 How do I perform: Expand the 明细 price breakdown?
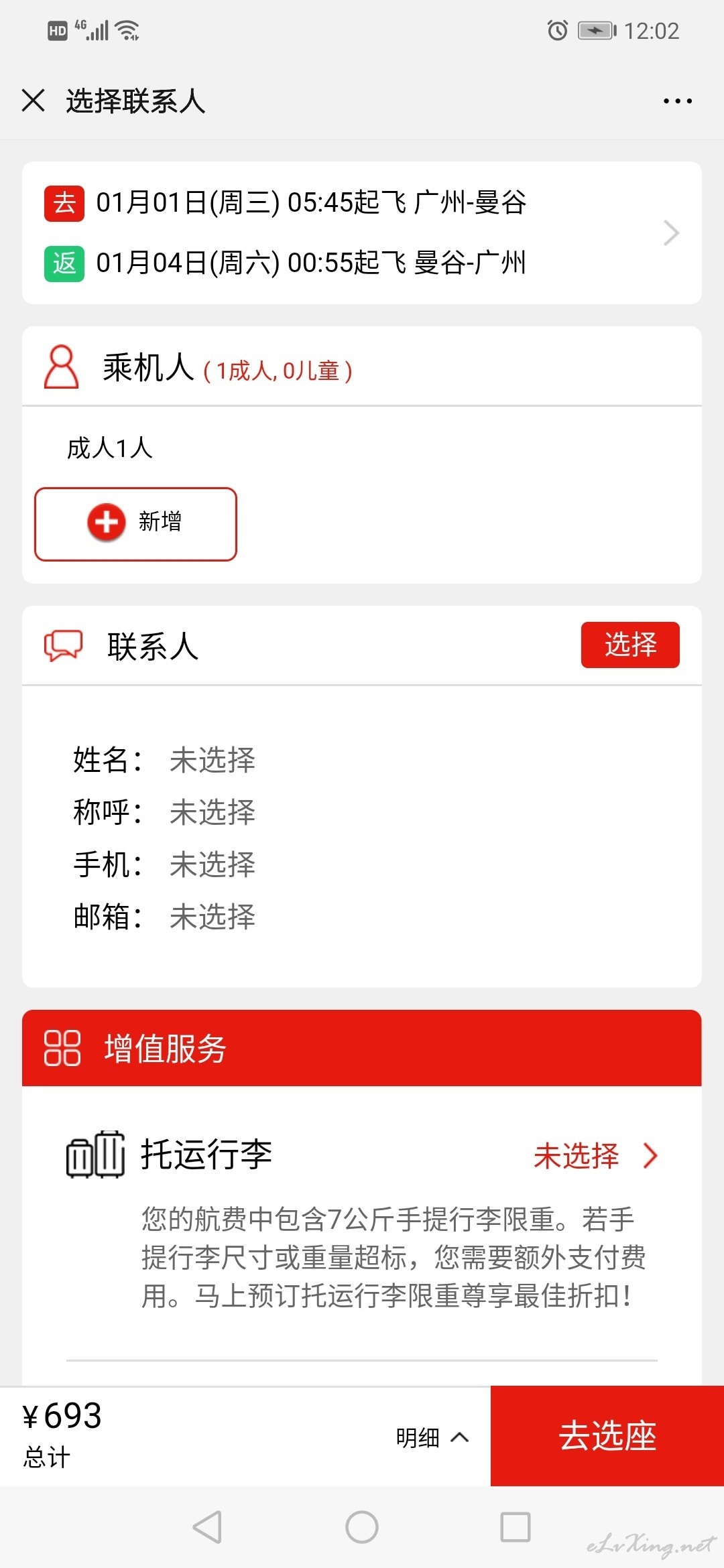tap(432, 1437)
